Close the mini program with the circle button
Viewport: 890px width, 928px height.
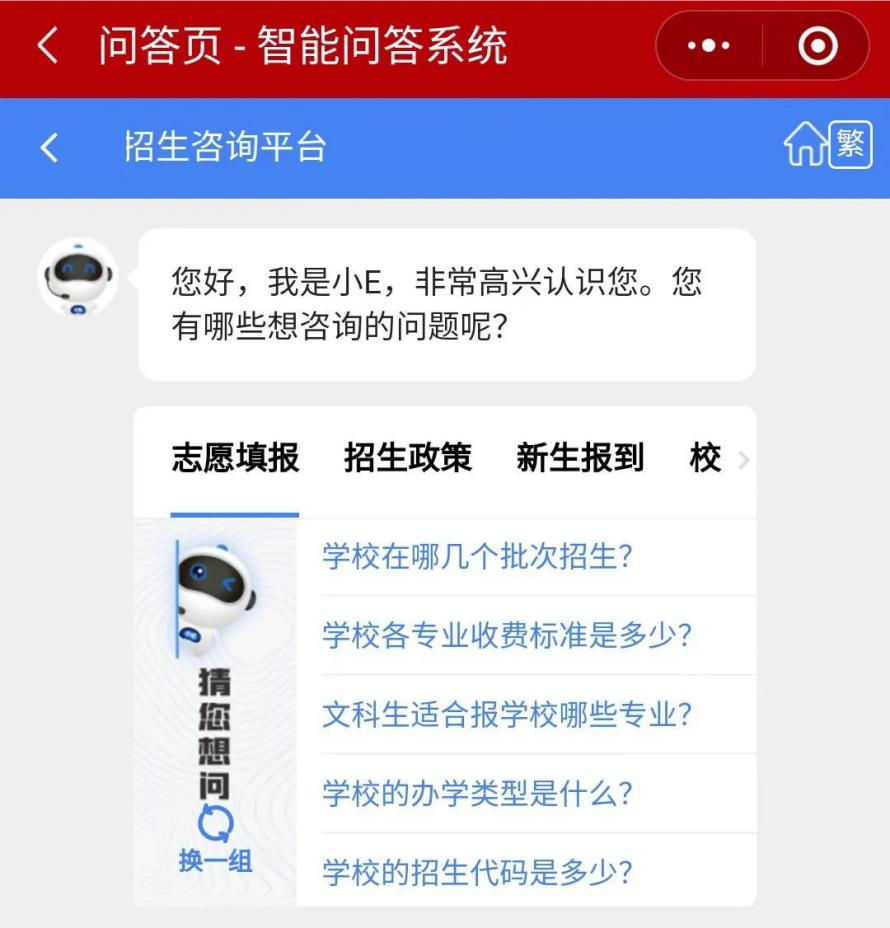[x=817, y=46]
